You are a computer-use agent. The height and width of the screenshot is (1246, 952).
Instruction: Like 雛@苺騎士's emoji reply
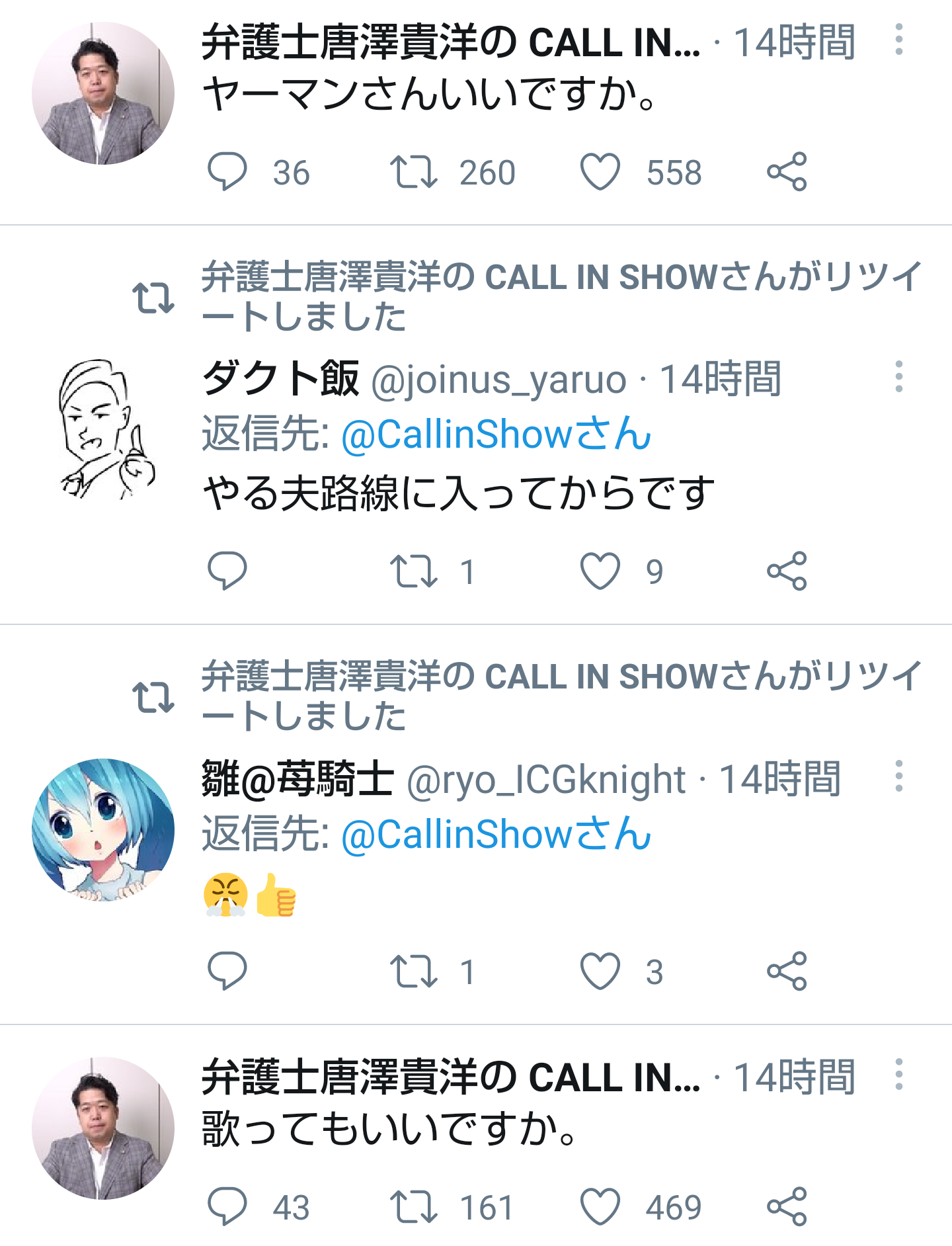pos(600,971)
